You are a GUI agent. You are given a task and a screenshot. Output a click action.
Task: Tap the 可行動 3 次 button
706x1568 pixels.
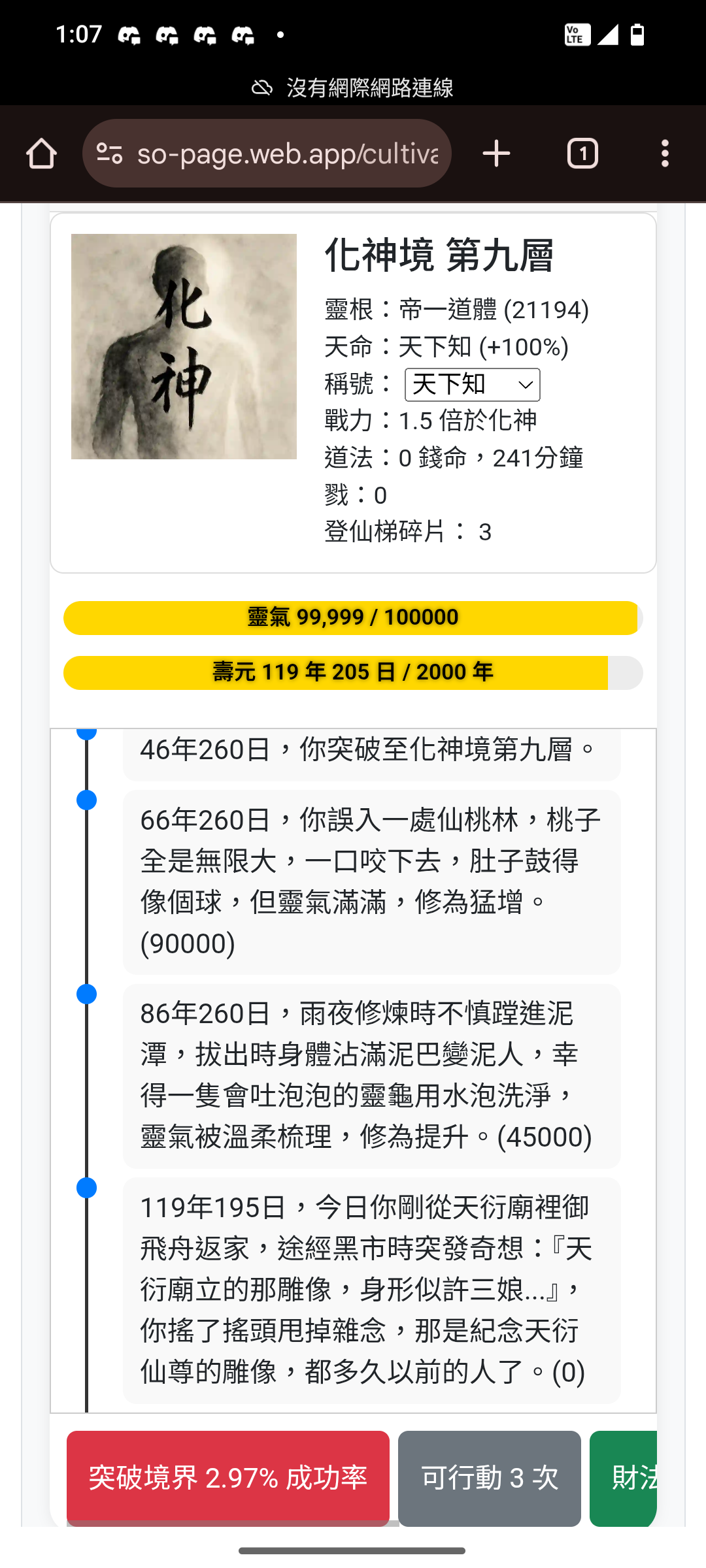pyautogui.click(x=489, y=1477)
